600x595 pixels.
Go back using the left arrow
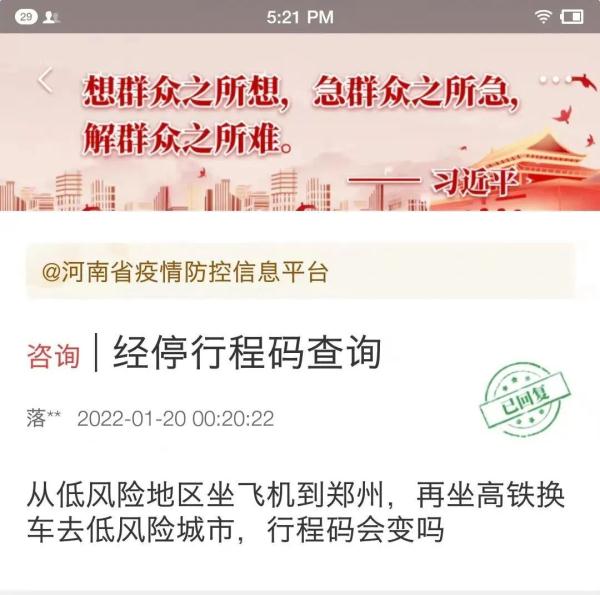(45, 80)
